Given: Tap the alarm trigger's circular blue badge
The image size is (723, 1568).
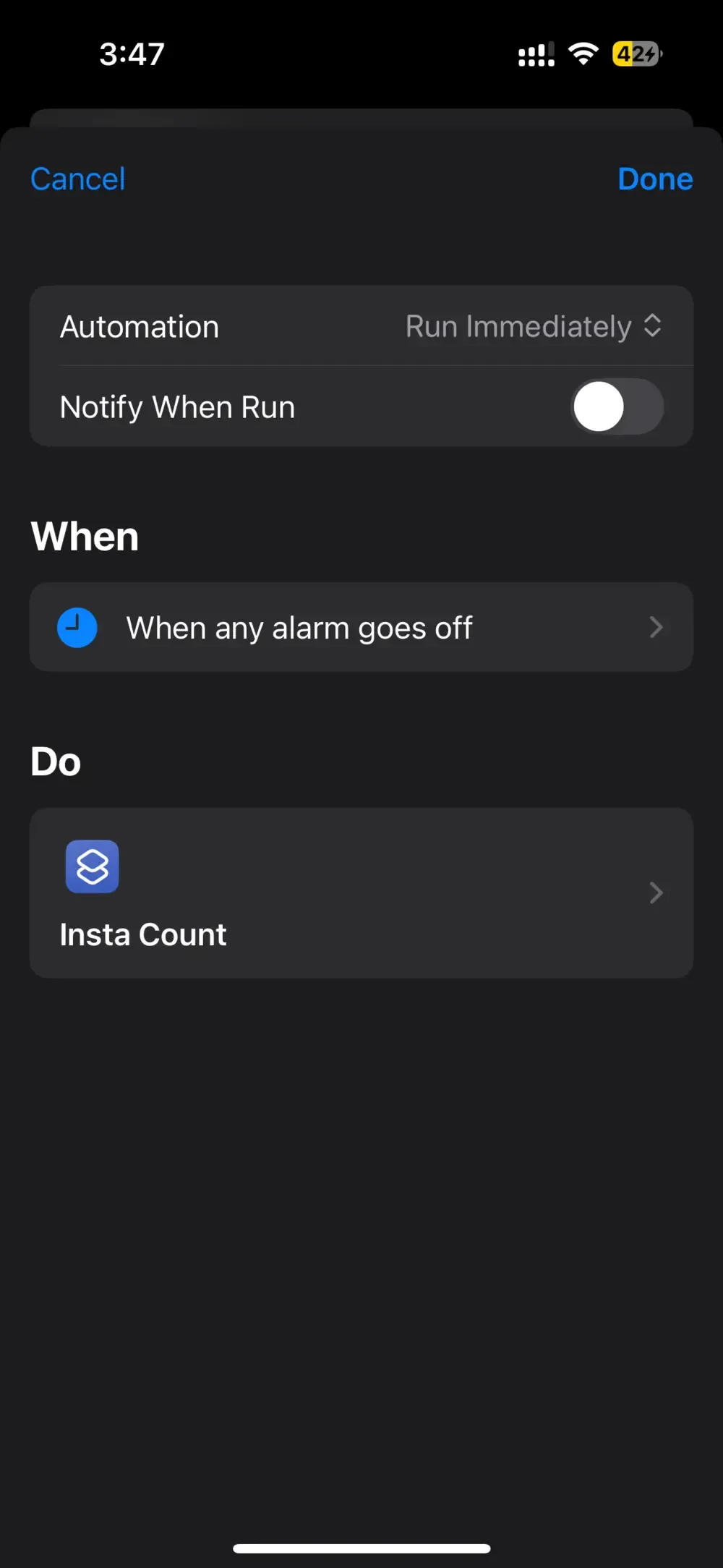Looking at the screenshot, I should pos(77,627).
